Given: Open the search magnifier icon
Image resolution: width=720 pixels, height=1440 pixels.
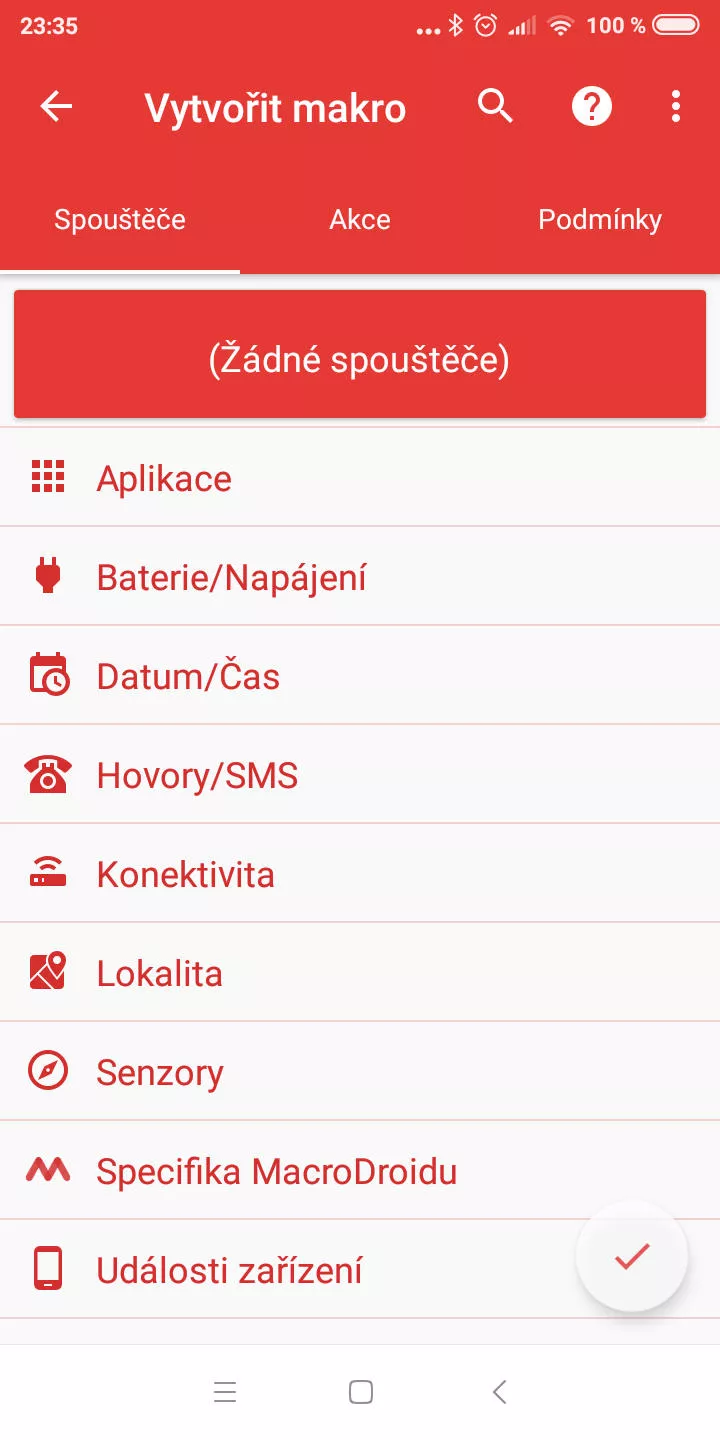Looking at the screenshot, I should tap(496, 106).
